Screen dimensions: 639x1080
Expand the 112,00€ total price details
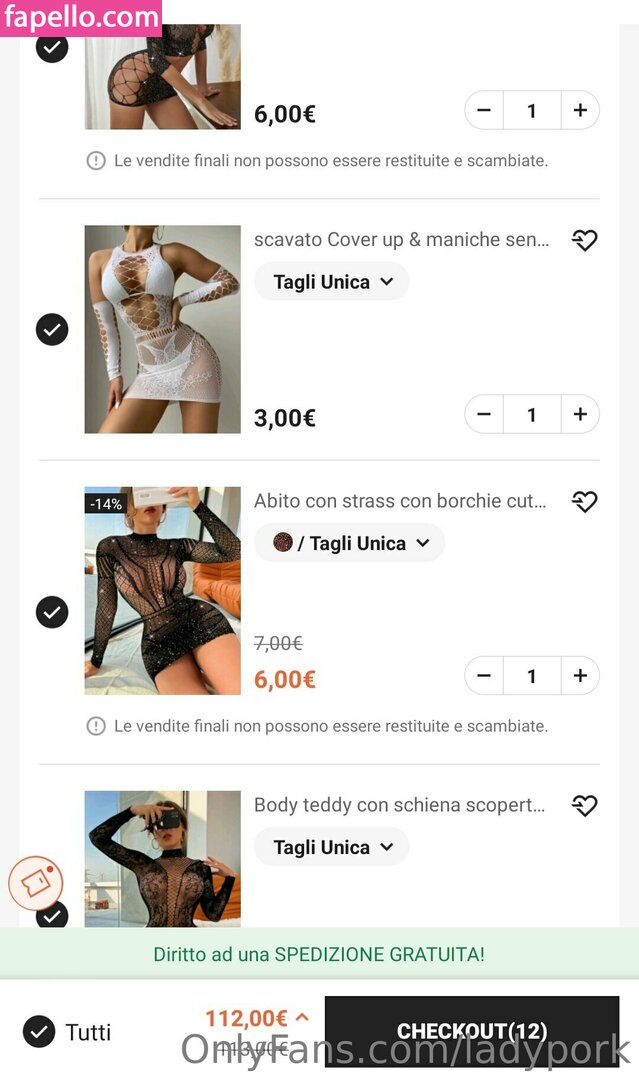[x=301, y=1018]
